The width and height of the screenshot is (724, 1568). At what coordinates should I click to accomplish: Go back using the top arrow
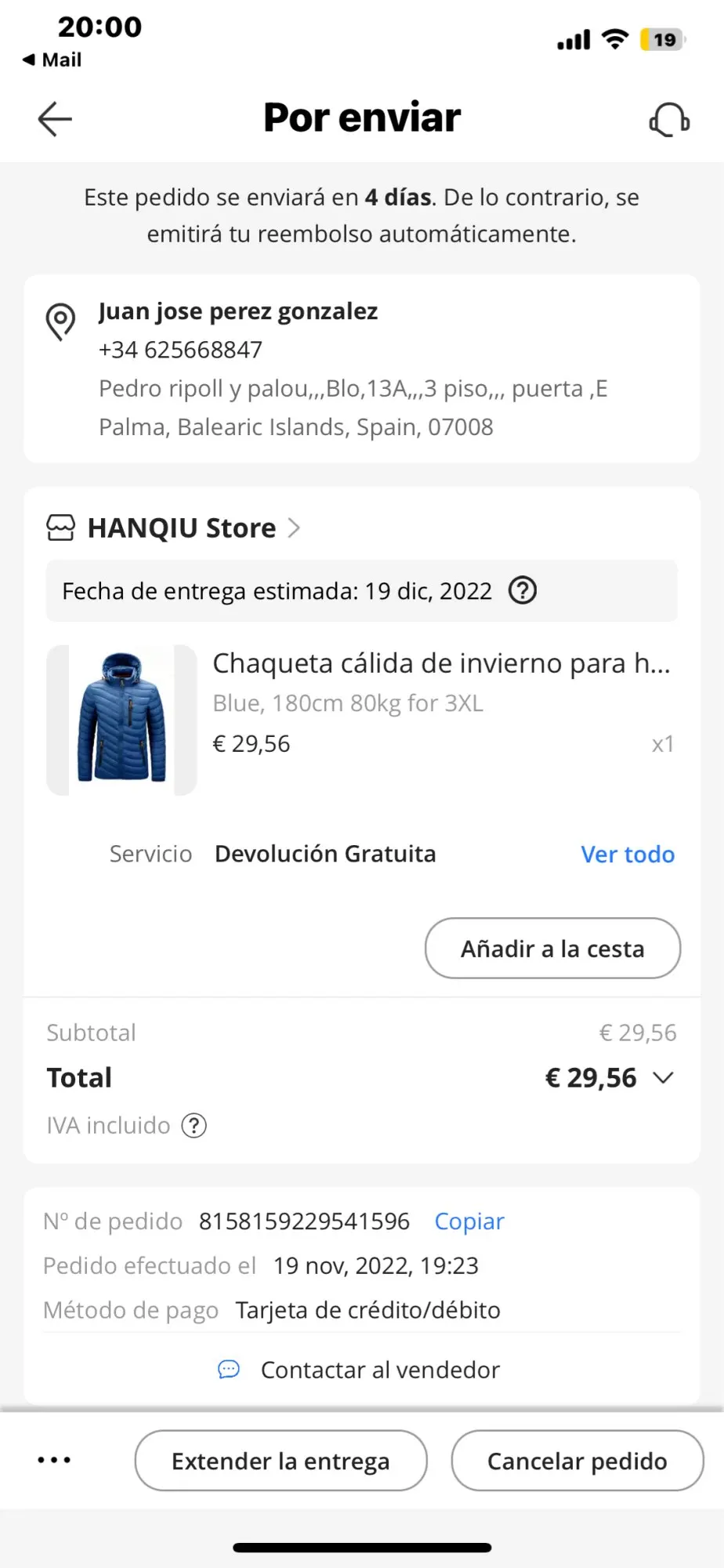coord(55,119)
